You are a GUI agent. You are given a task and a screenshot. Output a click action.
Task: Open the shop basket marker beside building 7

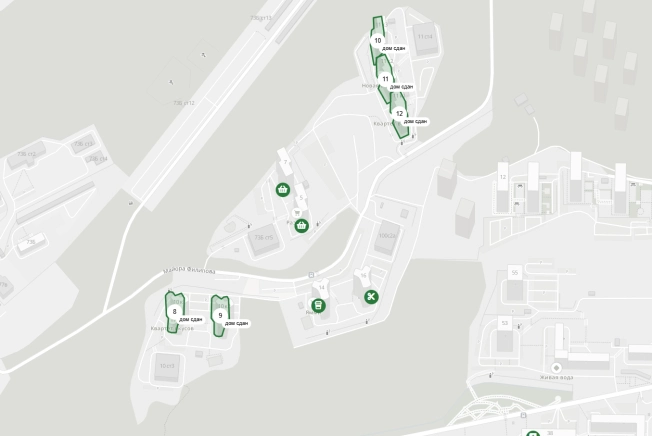point(283,189)
